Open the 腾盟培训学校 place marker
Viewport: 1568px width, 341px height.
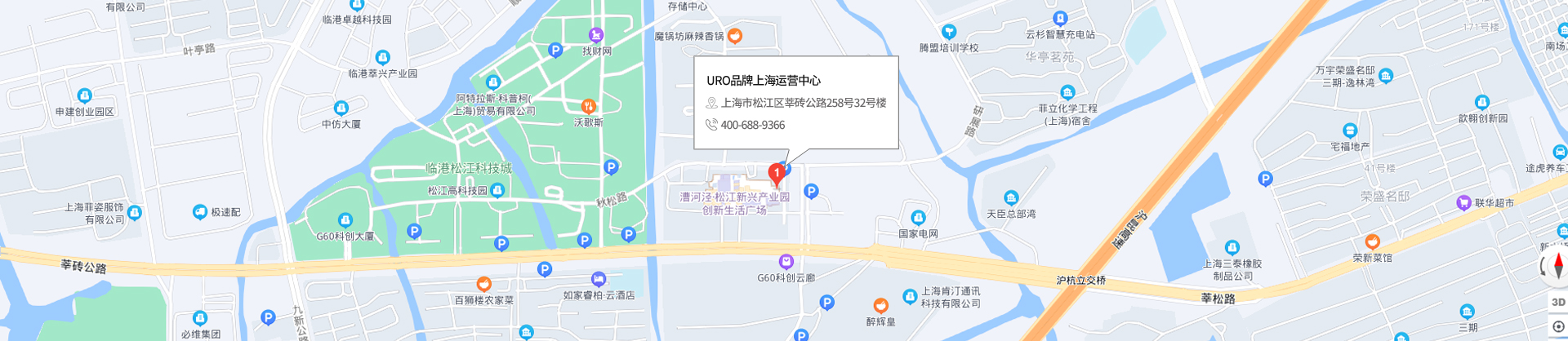[948, 32]
